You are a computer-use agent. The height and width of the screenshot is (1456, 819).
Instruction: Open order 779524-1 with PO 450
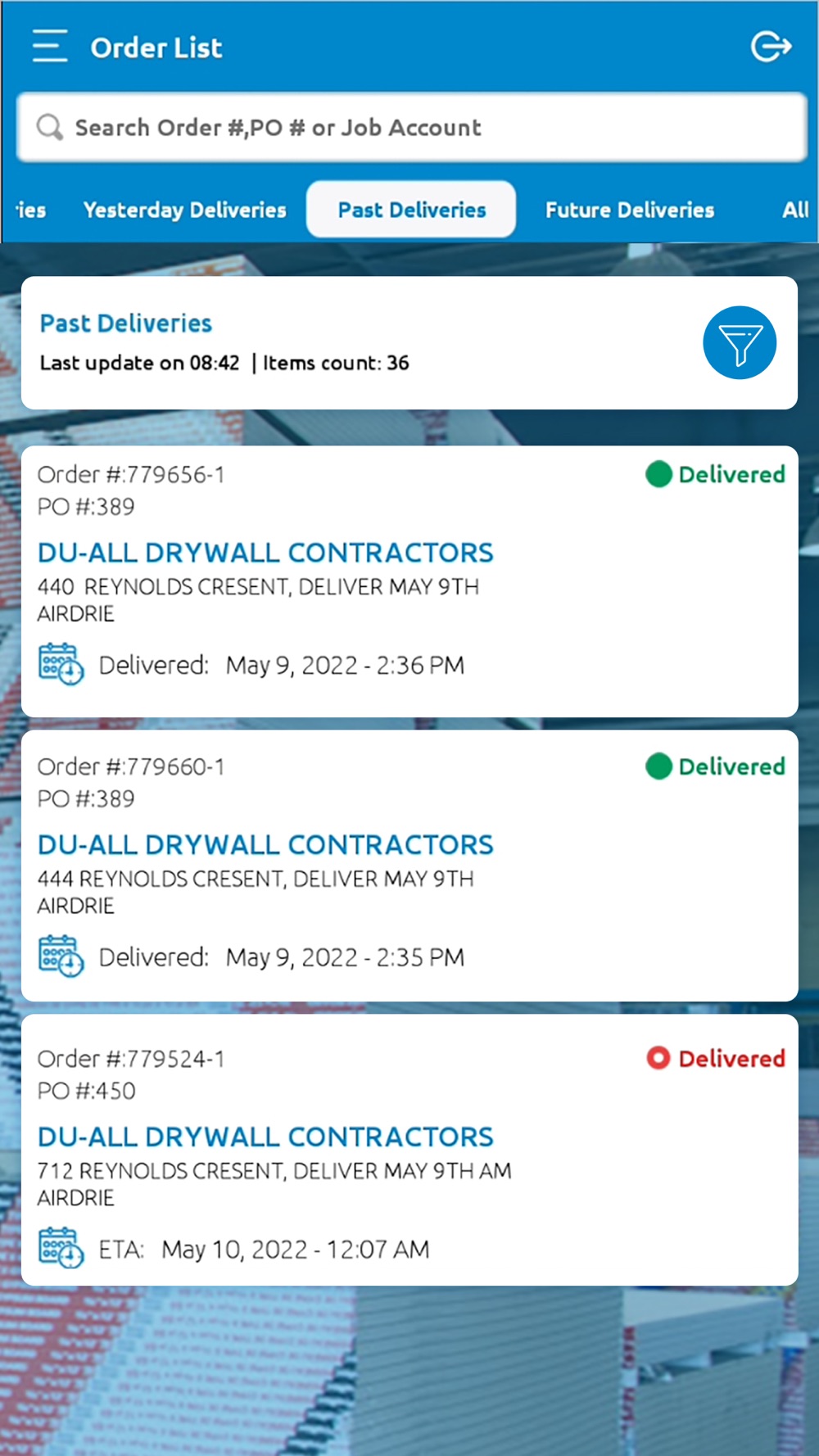tap(409, 1150)
